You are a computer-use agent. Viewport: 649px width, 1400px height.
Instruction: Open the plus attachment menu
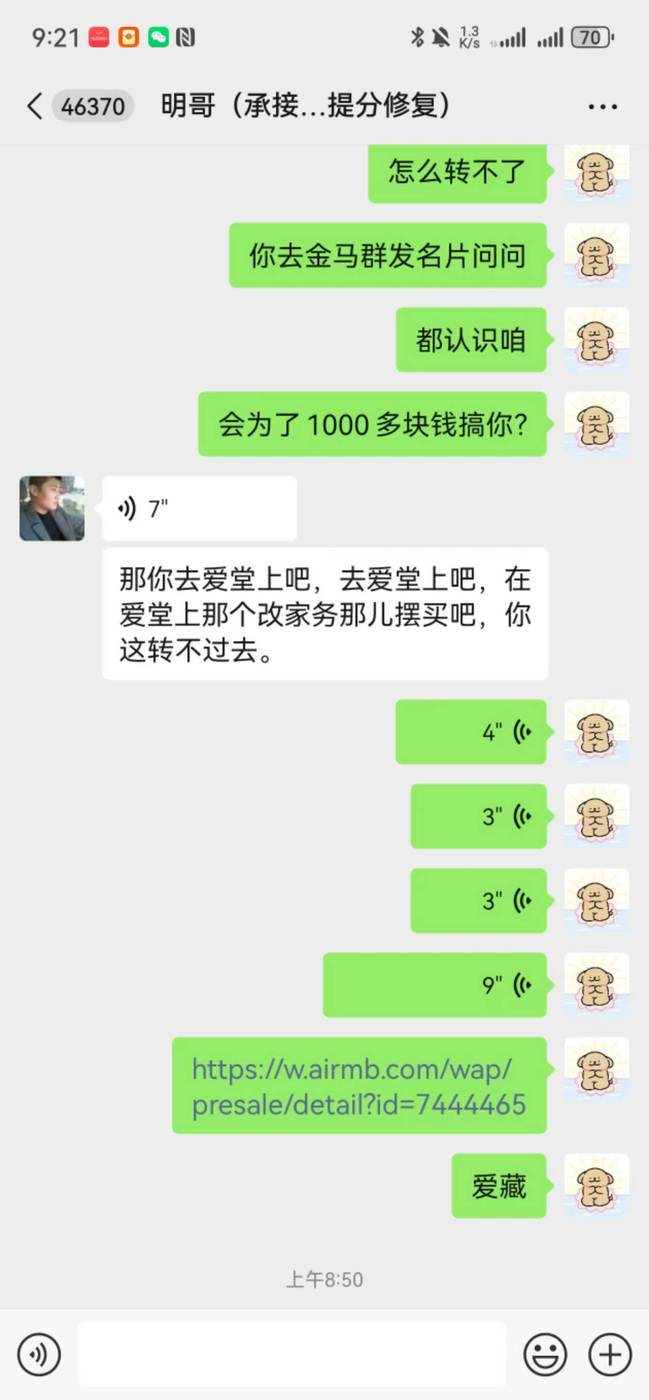[610, 1355]
